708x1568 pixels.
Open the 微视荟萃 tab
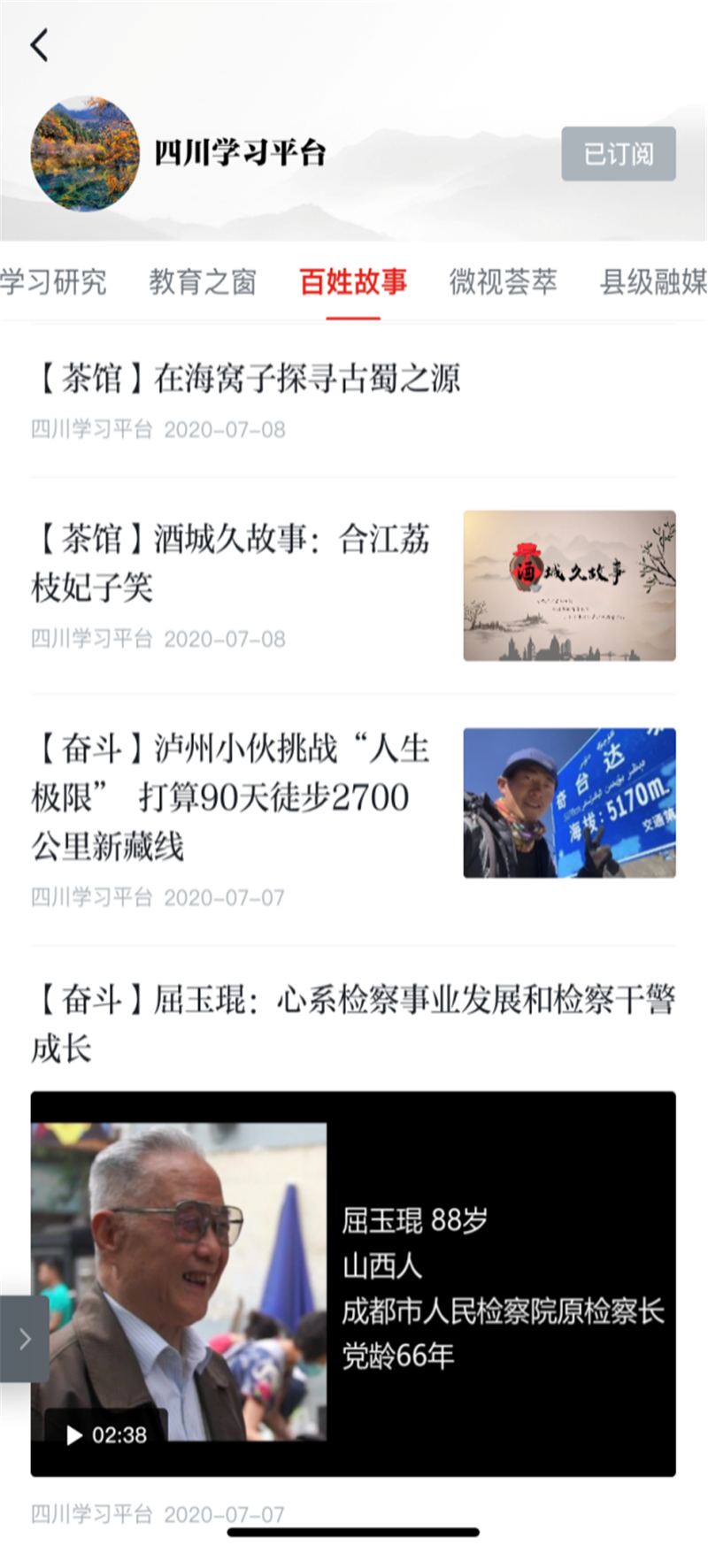503,282
